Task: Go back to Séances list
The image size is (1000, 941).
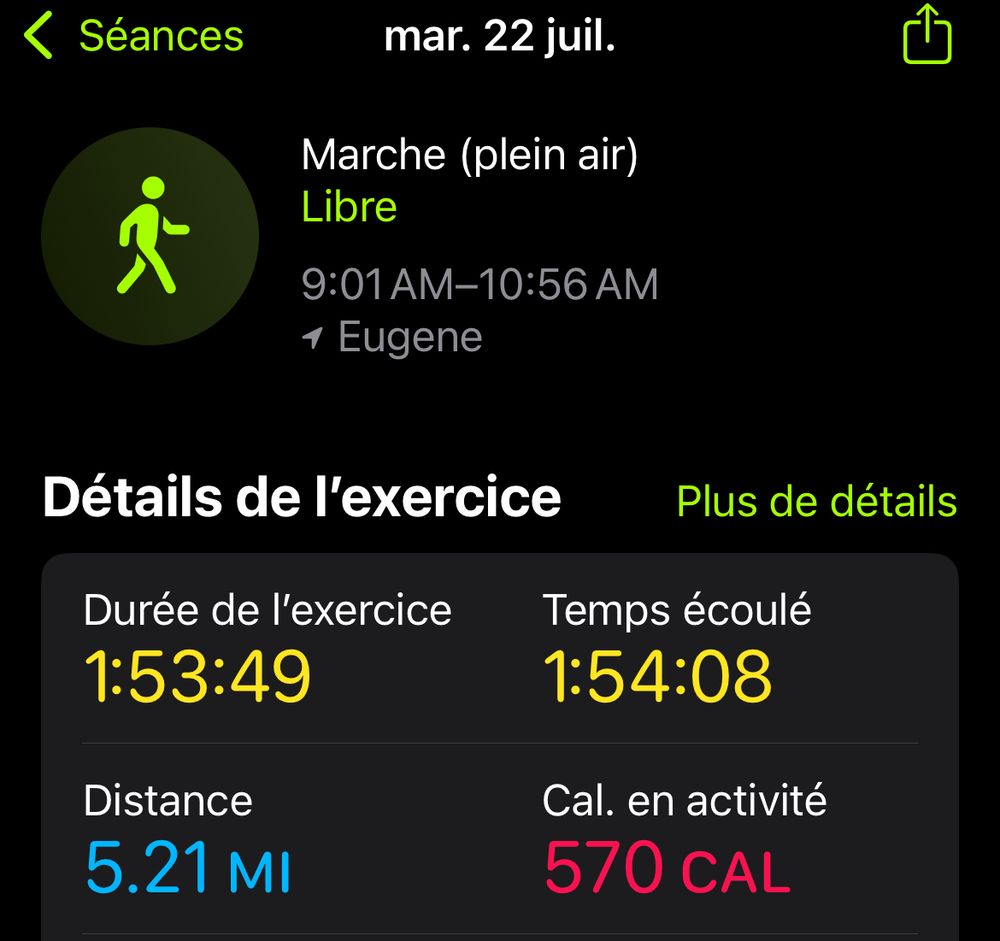Action: pyautogui.click(x=135, y=37)
